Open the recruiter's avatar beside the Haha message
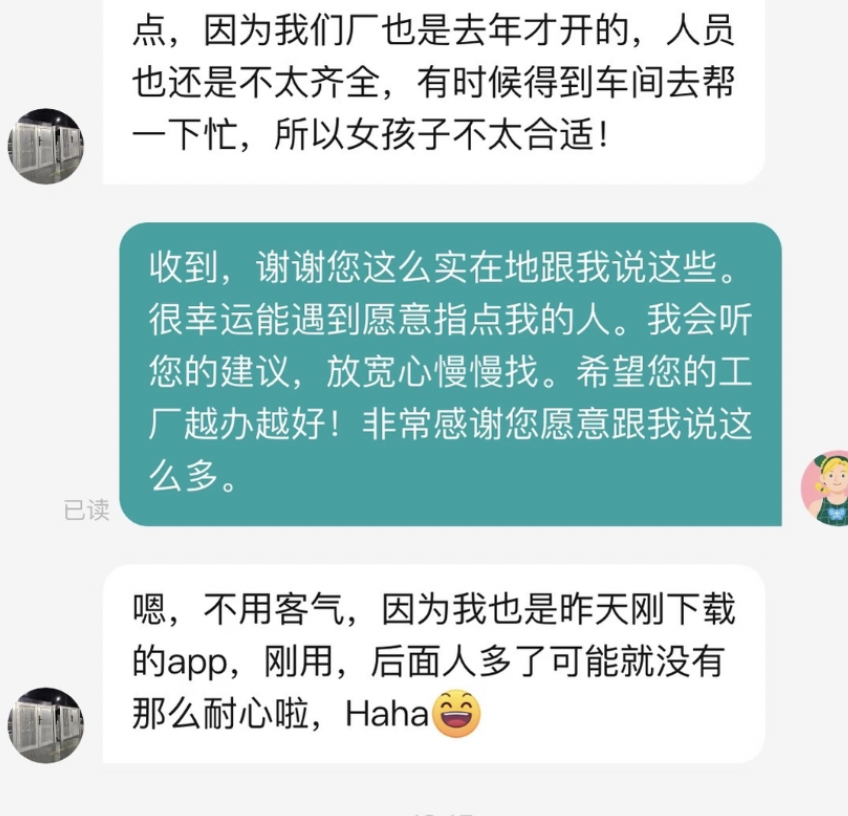The image size is (848, 816). (x=46, y=724)
